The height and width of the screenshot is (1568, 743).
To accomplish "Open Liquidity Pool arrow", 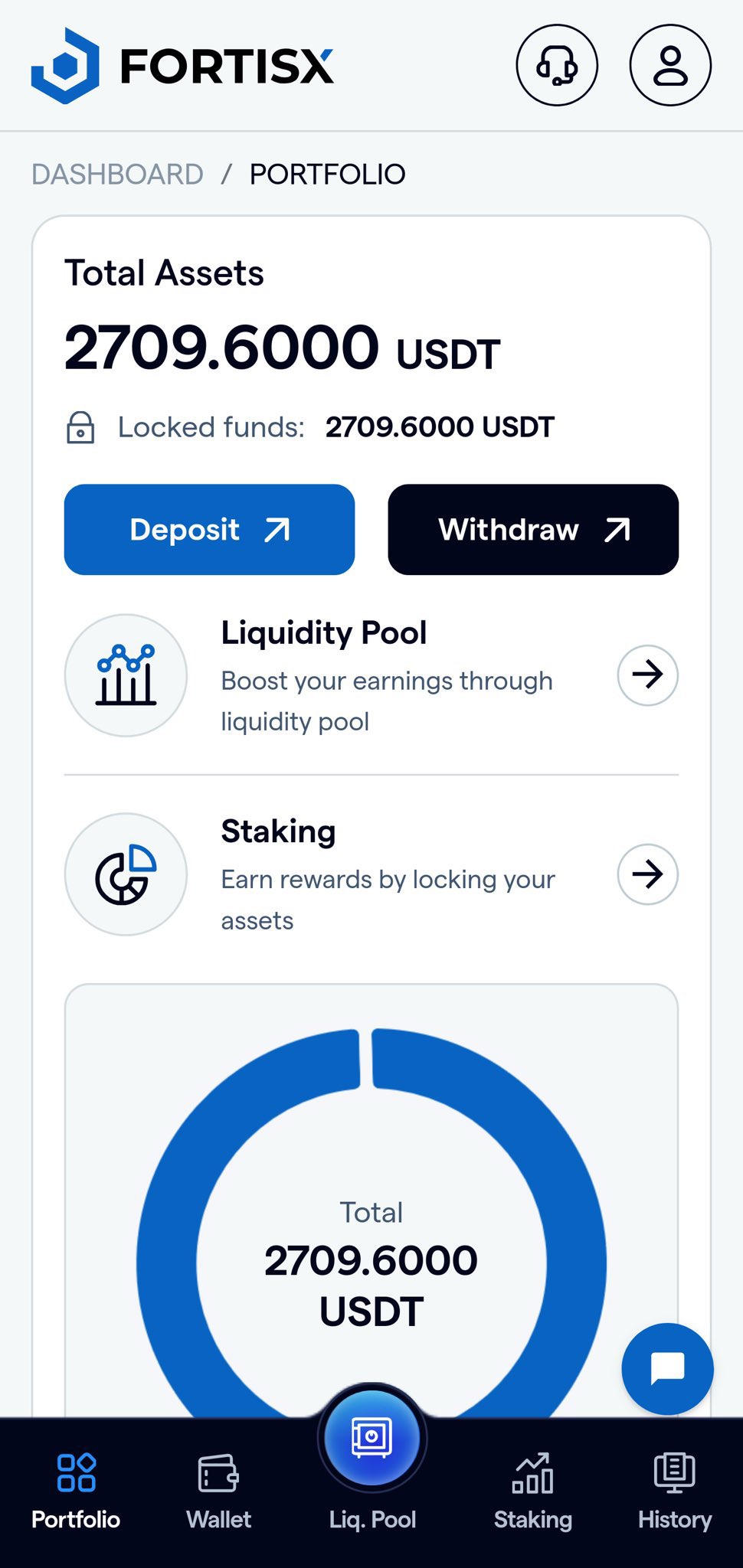I will (x=647, y=675).
